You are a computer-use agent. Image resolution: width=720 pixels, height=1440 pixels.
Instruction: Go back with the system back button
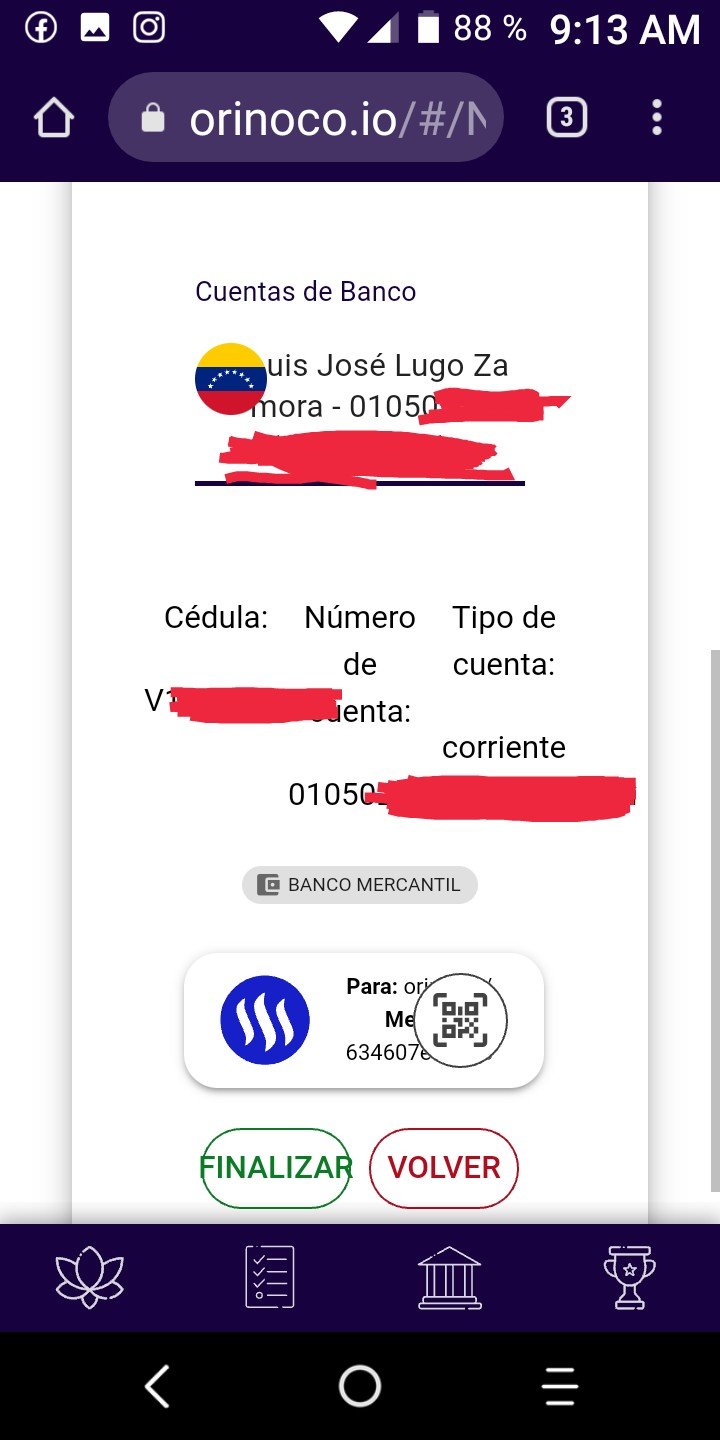157,1387
